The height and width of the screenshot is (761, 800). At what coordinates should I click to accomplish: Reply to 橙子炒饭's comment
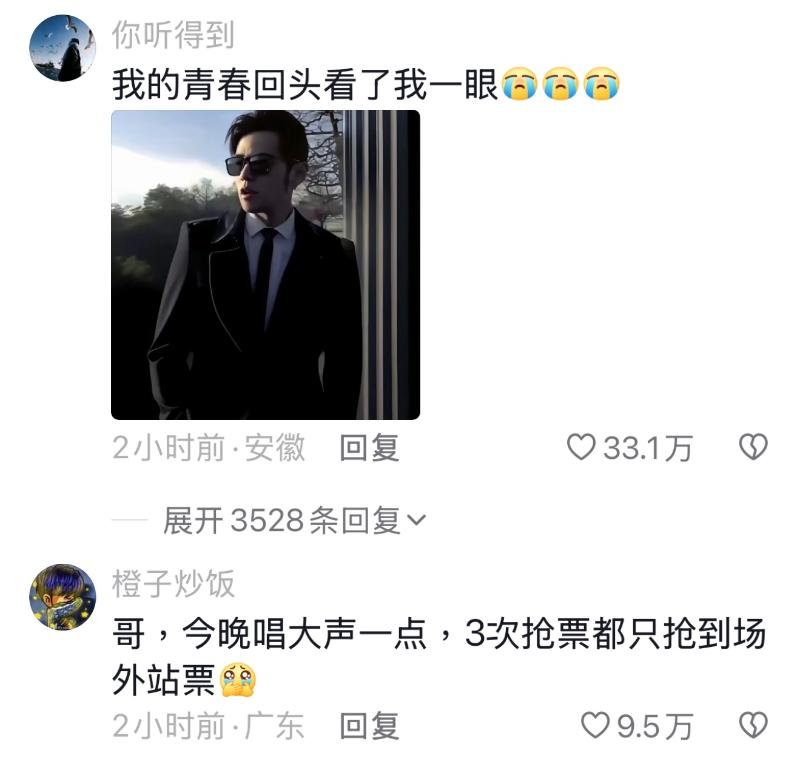[369, 726]
